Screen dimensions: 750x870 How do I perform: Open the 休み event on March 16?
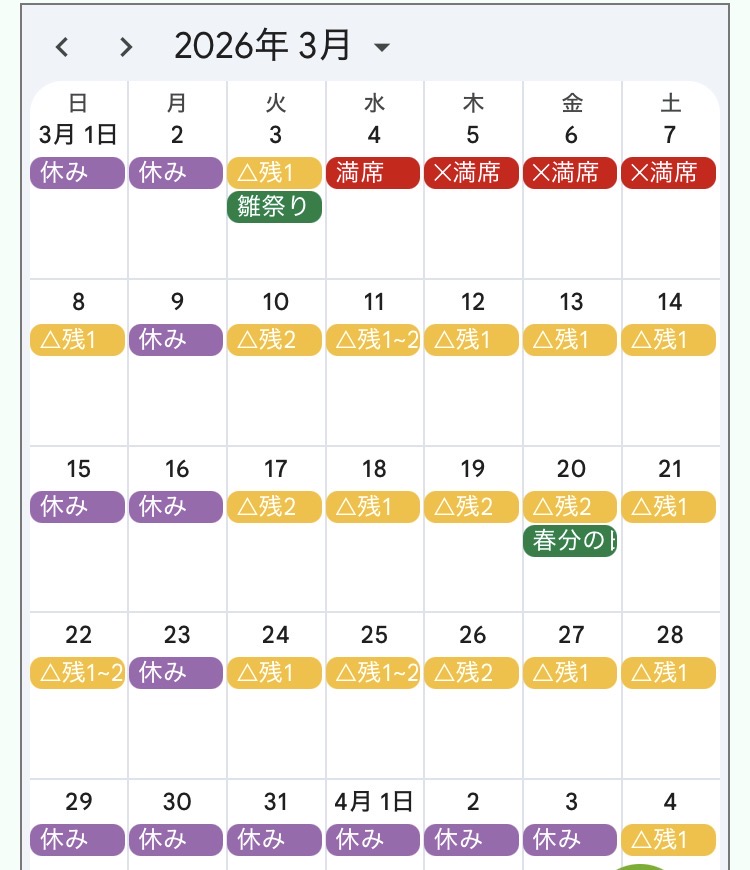pos(176,507)
